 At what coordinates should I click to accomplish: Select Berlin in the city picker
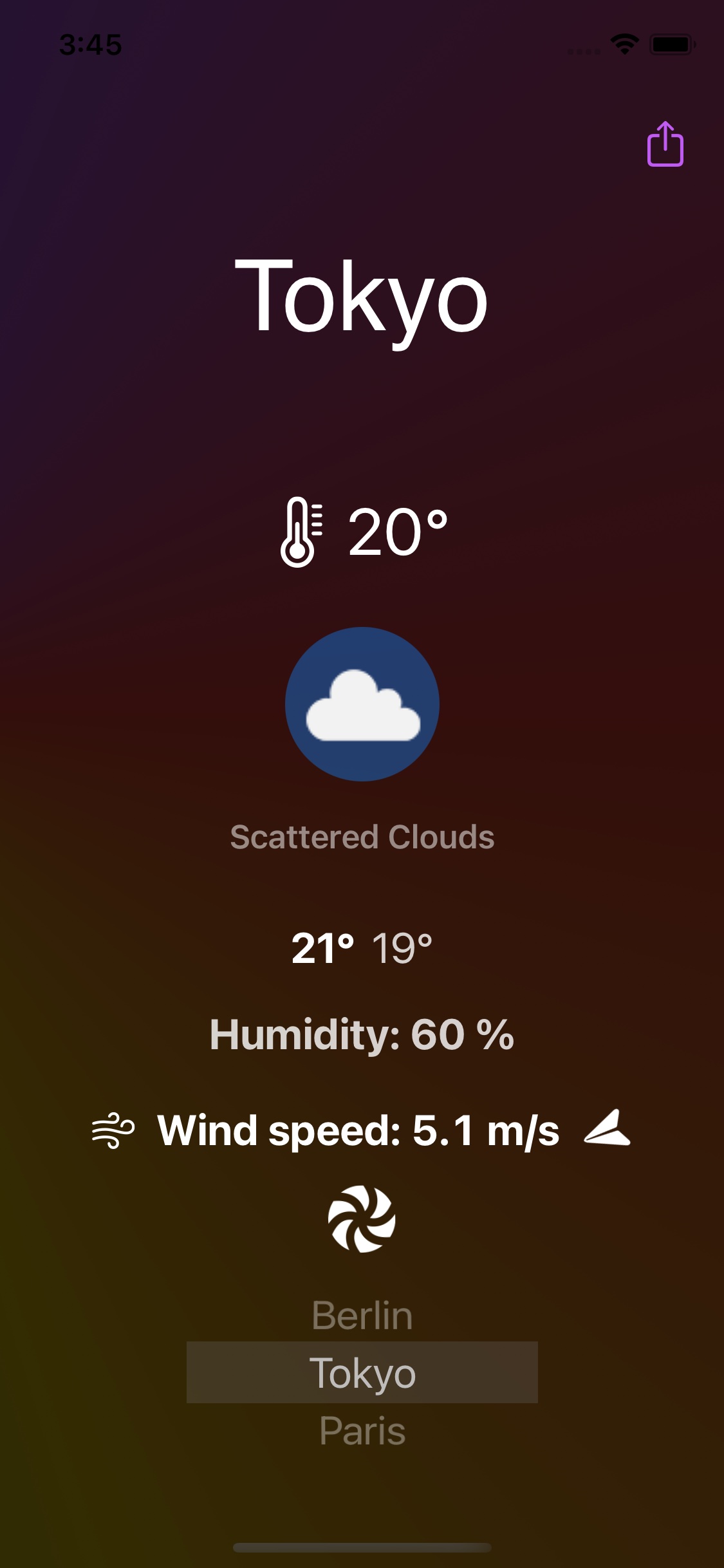coord(362,1315)
